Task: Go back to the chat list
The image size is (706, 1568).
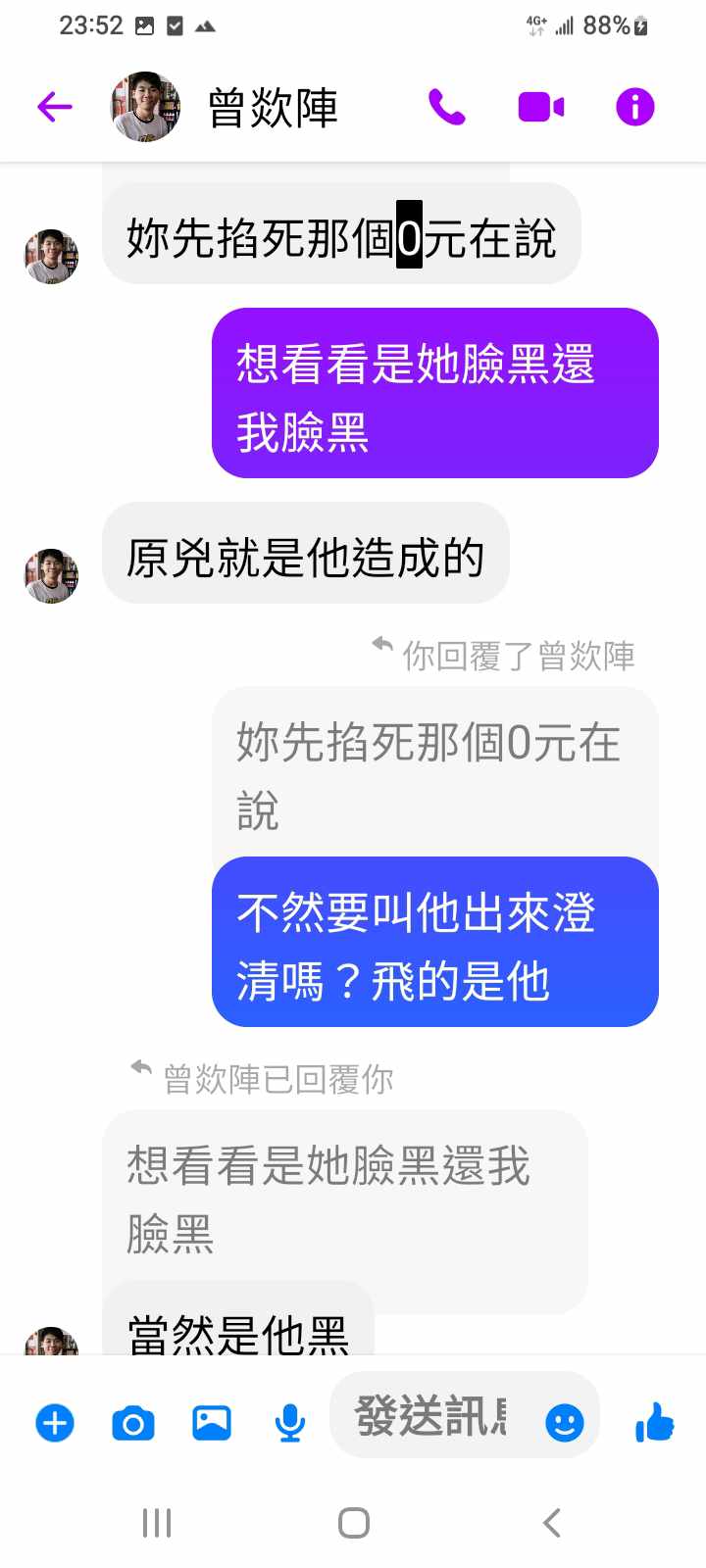Action: [55, 107]
